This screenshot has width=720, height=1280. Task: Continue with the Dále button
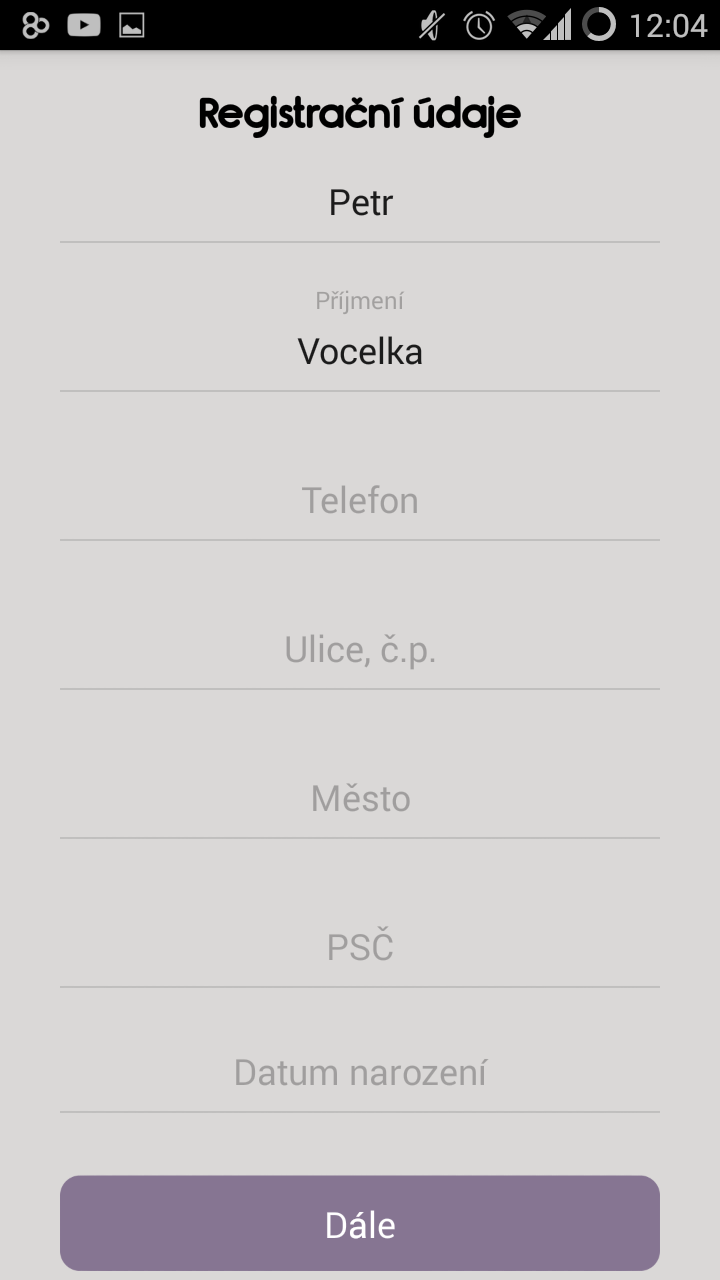[360, 1223]
